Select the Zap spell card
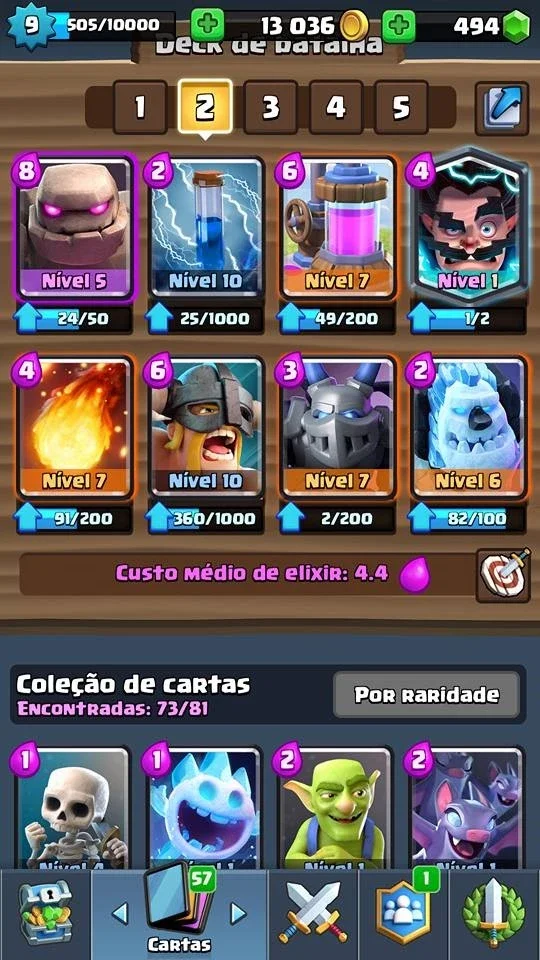This screenshot has height=960, width=540. pos(205,227)
